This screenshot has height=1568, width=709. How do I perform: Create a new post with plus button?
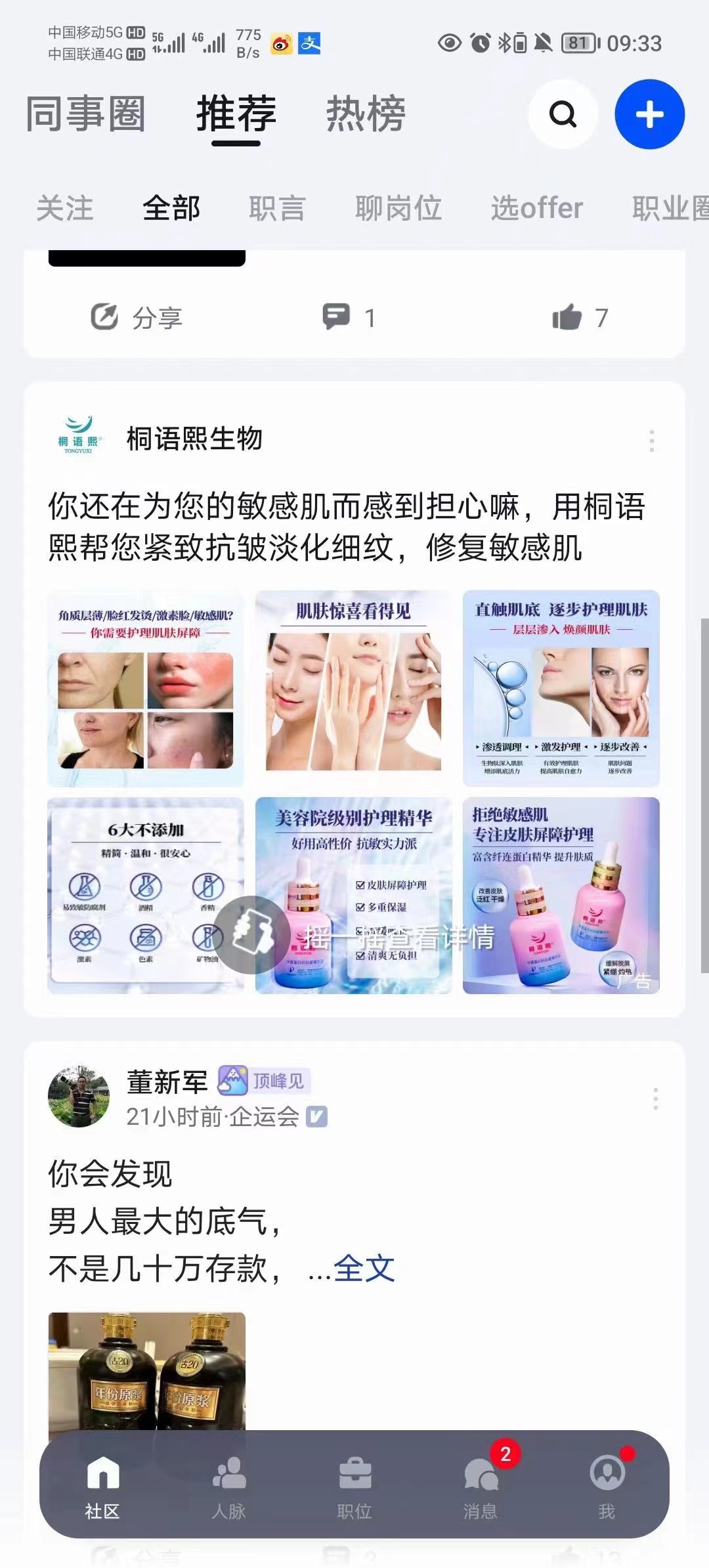pyautogui.click(x=649, y=114)
